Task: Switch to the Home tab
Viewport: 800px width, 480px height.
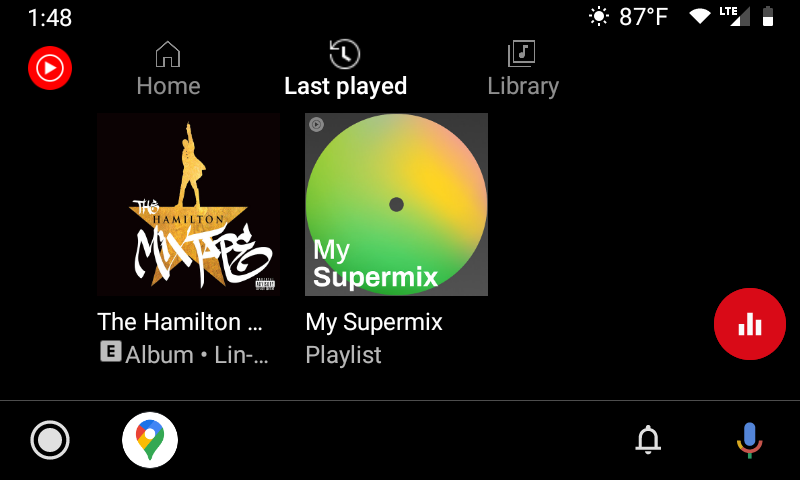Action: point(168,69)
